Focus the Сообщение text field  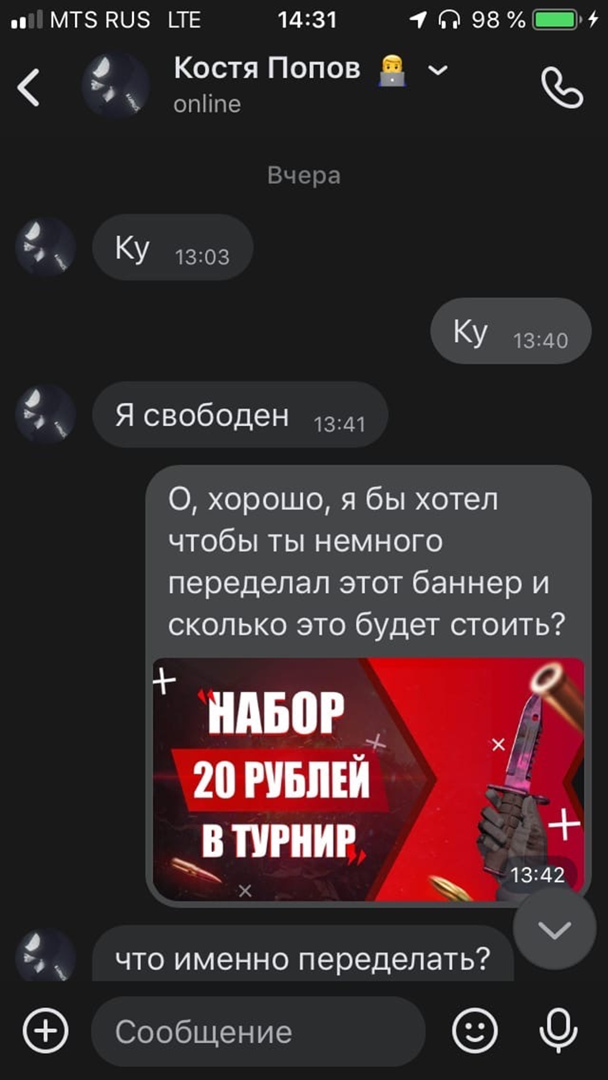coord(258,1031)
